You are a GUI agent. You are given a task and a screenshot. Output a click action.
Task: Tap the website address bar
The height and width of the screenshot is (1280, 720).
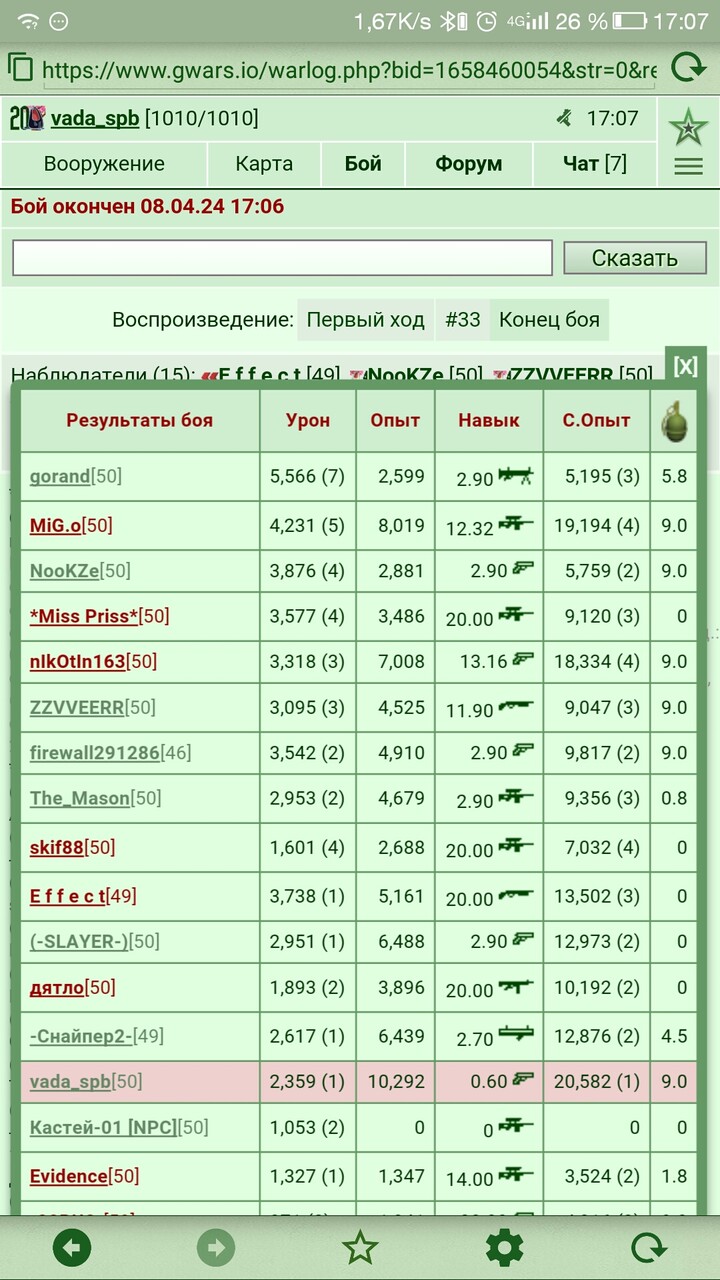(x=349, y=70)
